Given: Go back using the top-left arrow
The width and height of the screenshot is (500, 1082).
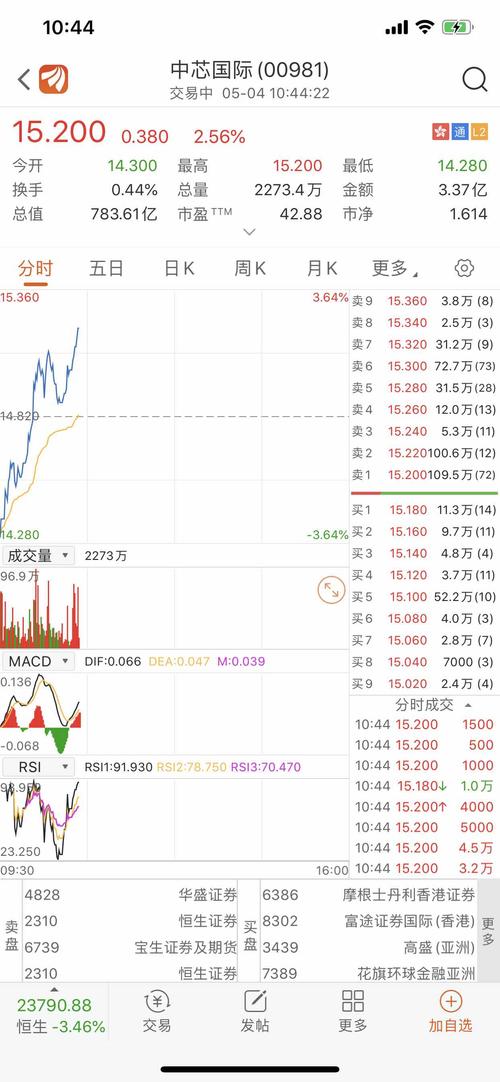Looking at the screenshot, I should [x=23, y=79].
